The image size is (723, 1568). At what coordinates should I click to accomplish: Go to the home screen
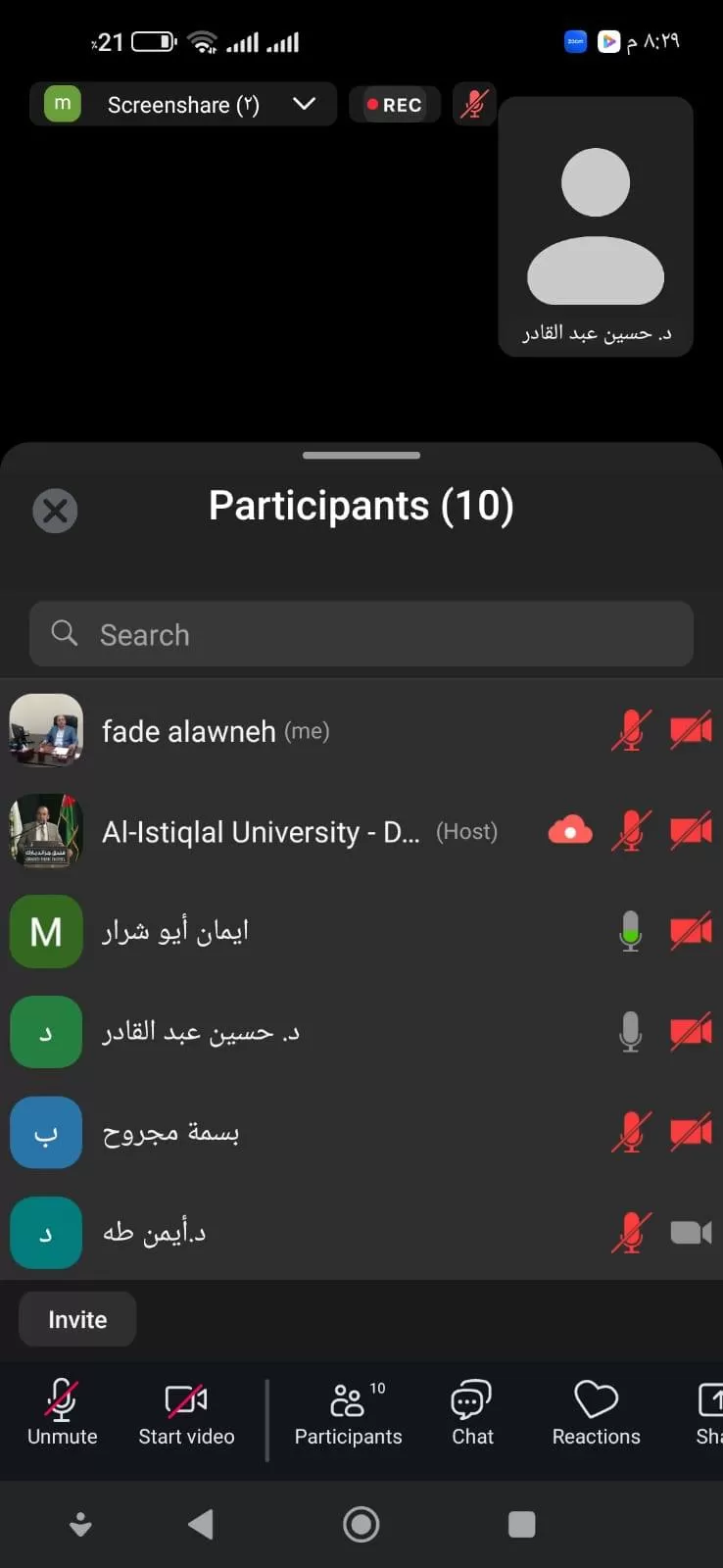click(x=361, y=1524)
